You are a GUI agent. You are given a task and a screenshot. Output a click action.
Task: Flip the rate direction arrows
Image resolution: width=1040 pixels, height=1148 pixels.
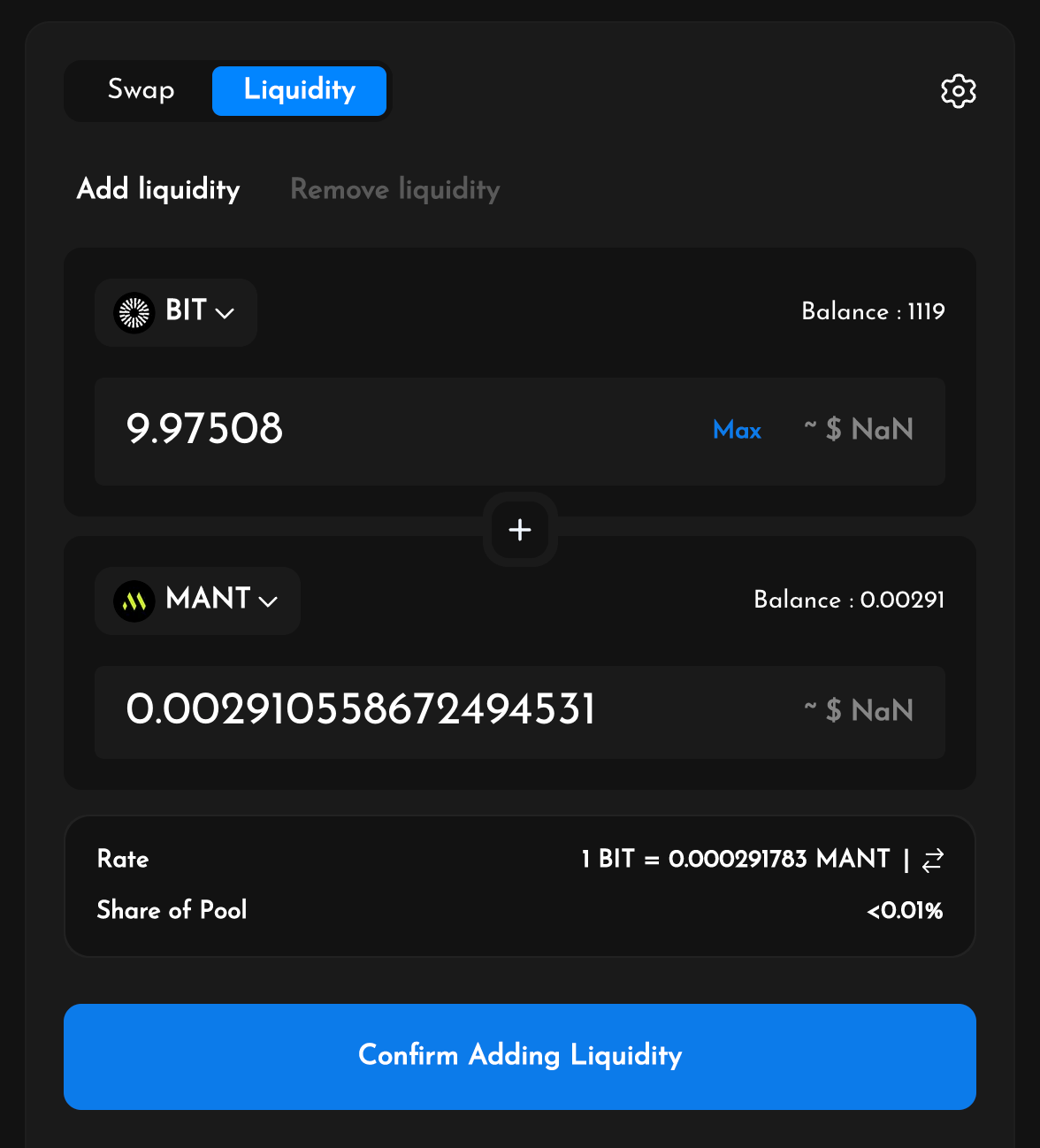point(933,860)
